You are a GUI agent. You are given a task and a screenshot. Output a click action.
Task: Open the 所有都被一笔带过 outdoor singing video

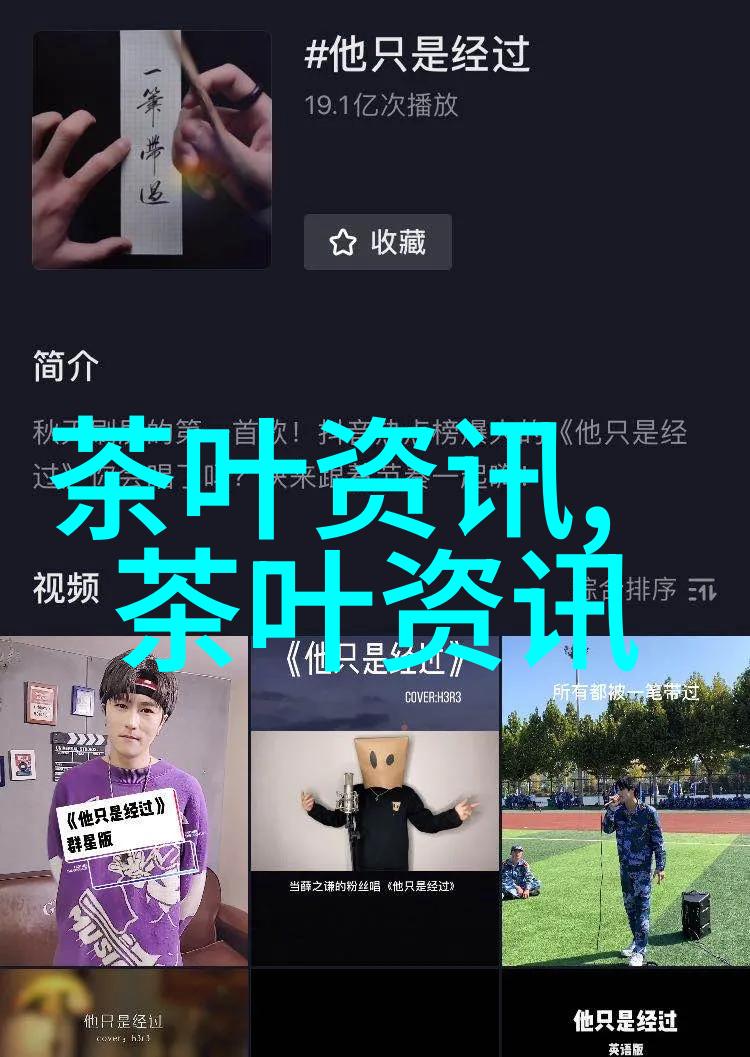pyautogui.click(x=625, y=800)
